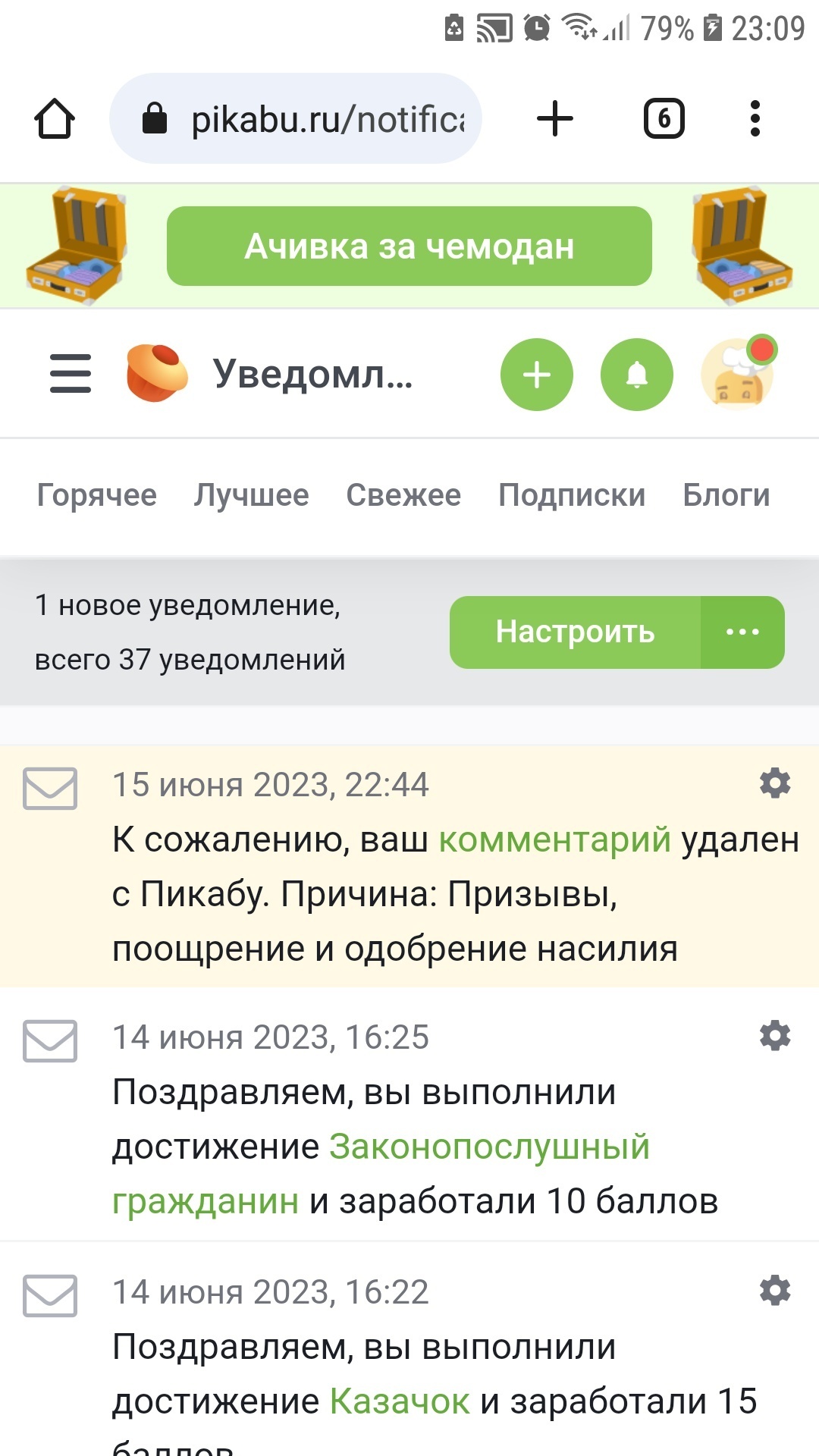
Task: Show the open tabs switcher
Action: pos(664,119)
